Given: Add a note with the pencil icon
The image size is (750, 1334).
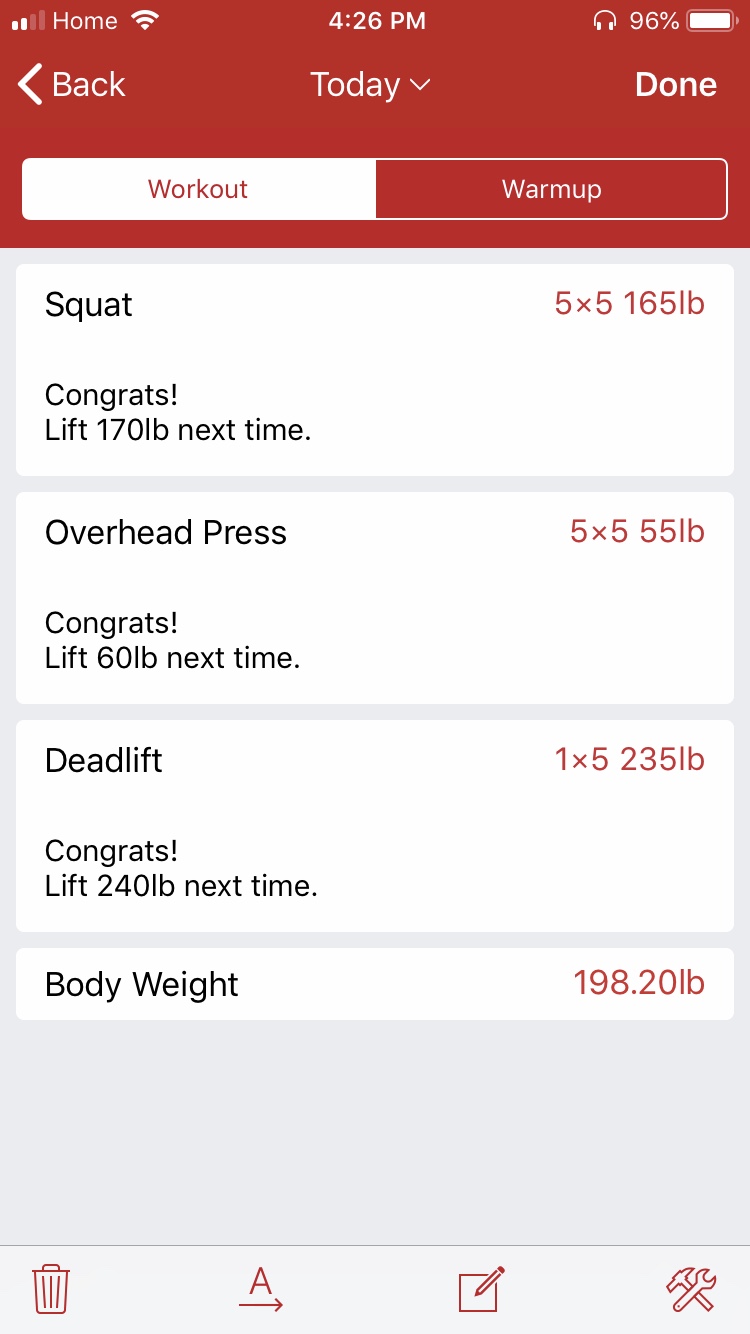Looking at the screenshot, I should tap(481, 1289).
